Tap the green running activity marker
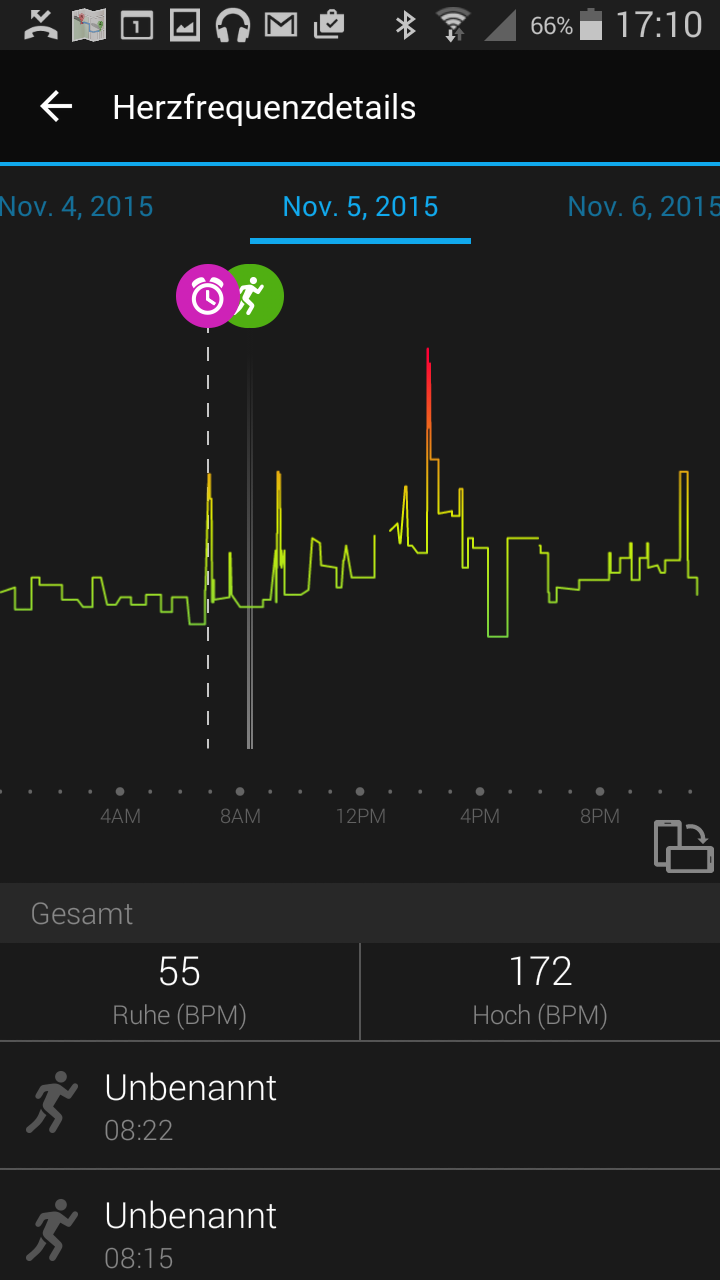This screenshot has width=720, height=1280. (x=260, y=295)
